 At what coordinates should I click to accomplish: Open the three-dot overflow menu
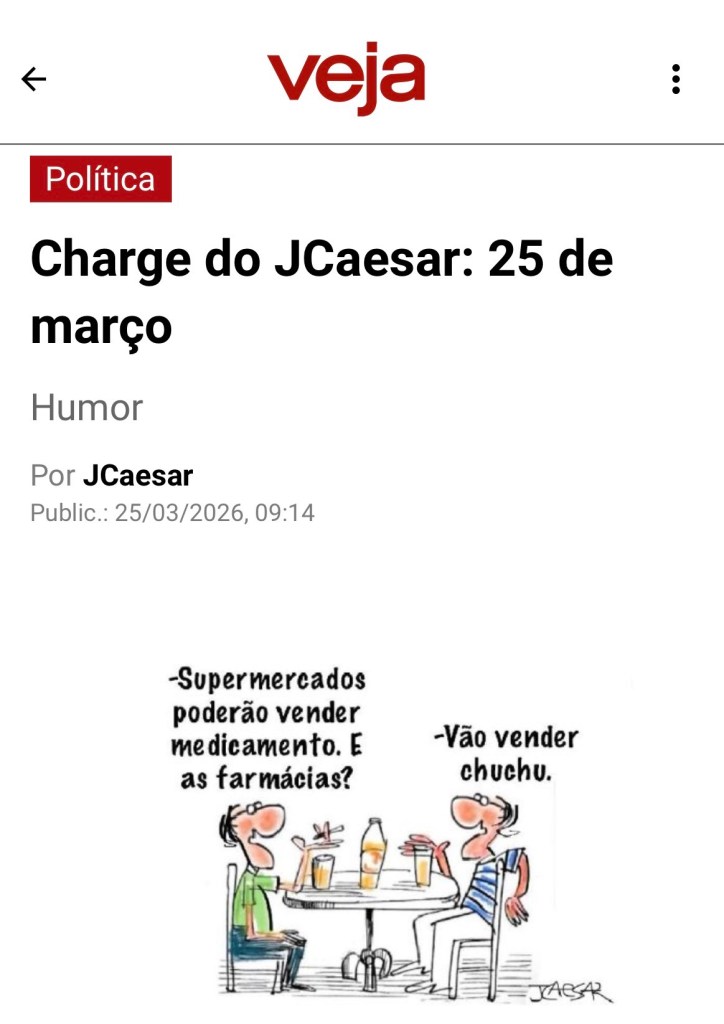tap(676, 79)
